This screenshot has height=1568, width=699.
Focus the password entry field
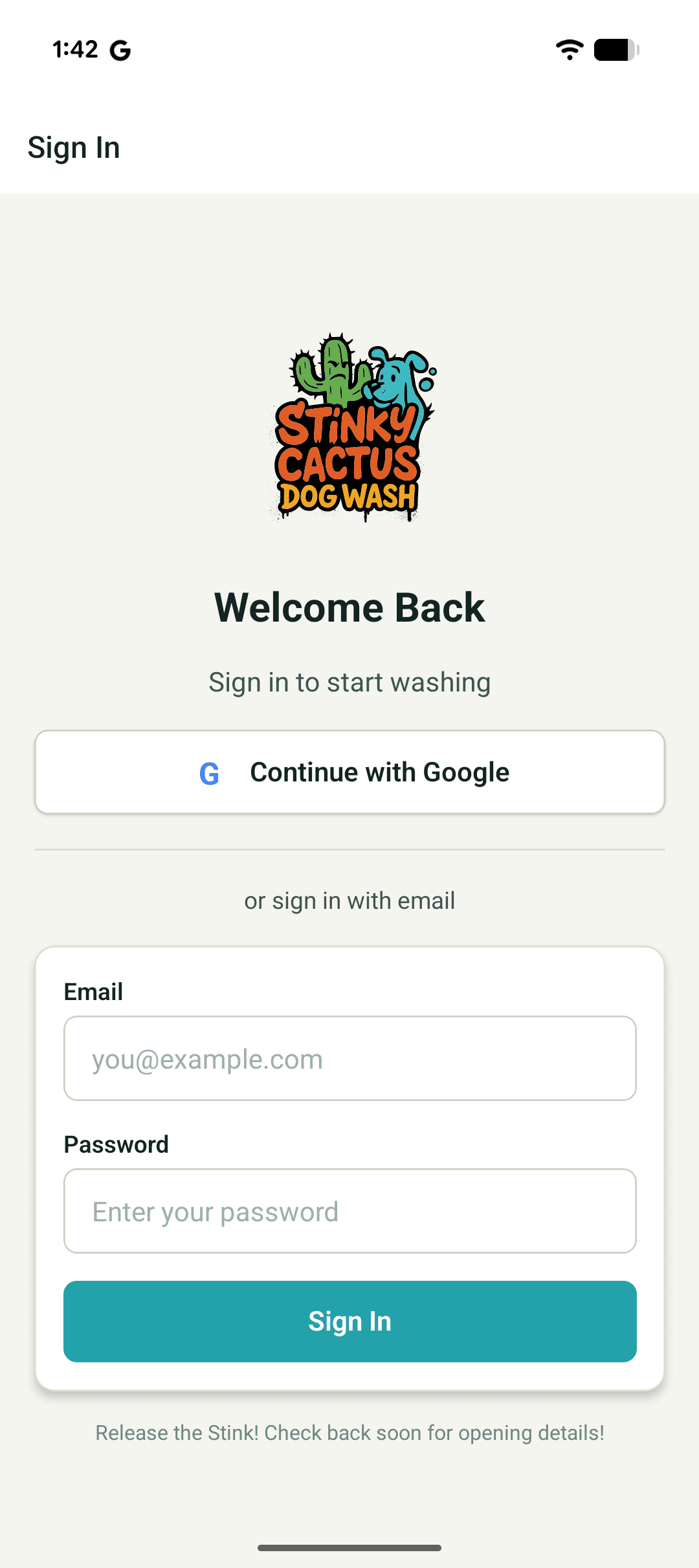point(349,1211)
